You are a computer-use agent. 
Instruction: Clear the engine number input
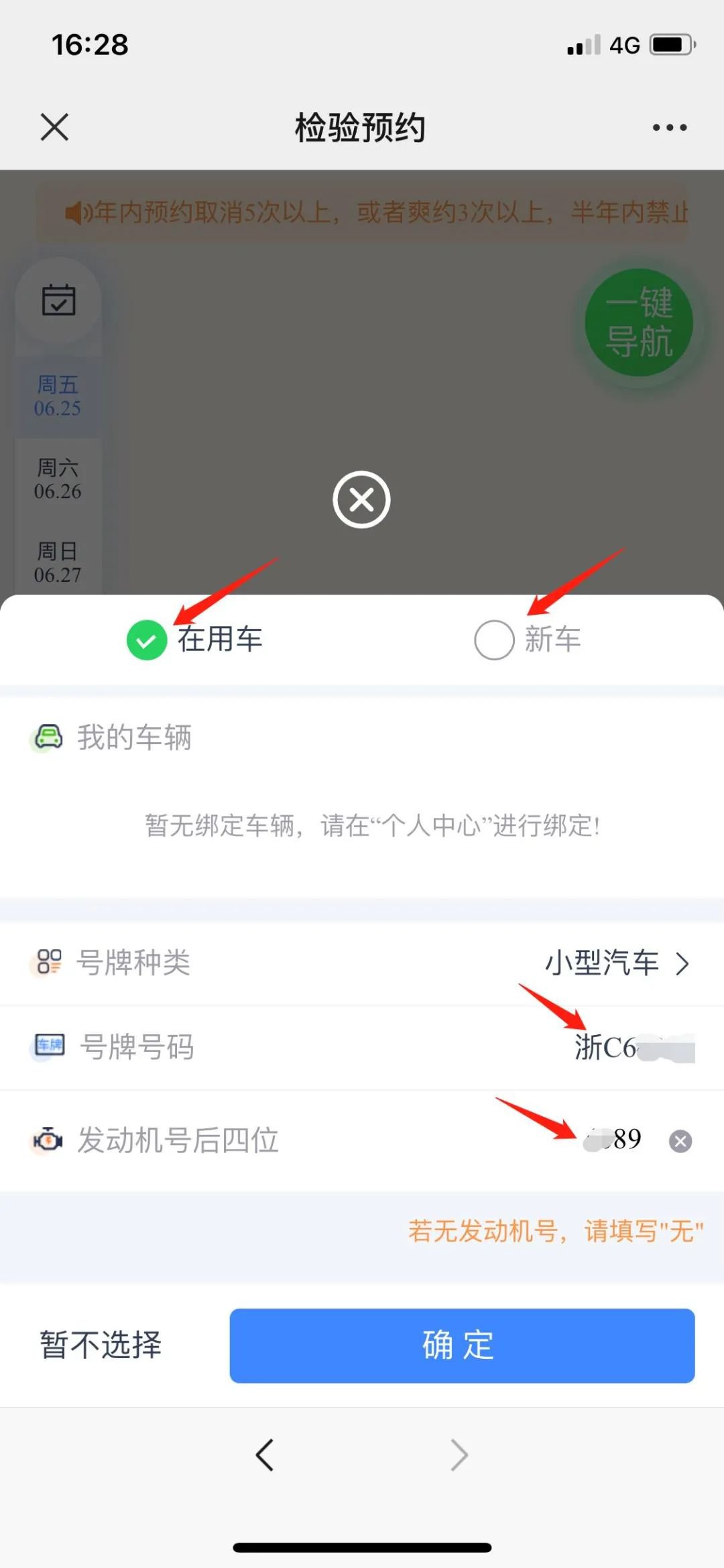[680, 1141]
